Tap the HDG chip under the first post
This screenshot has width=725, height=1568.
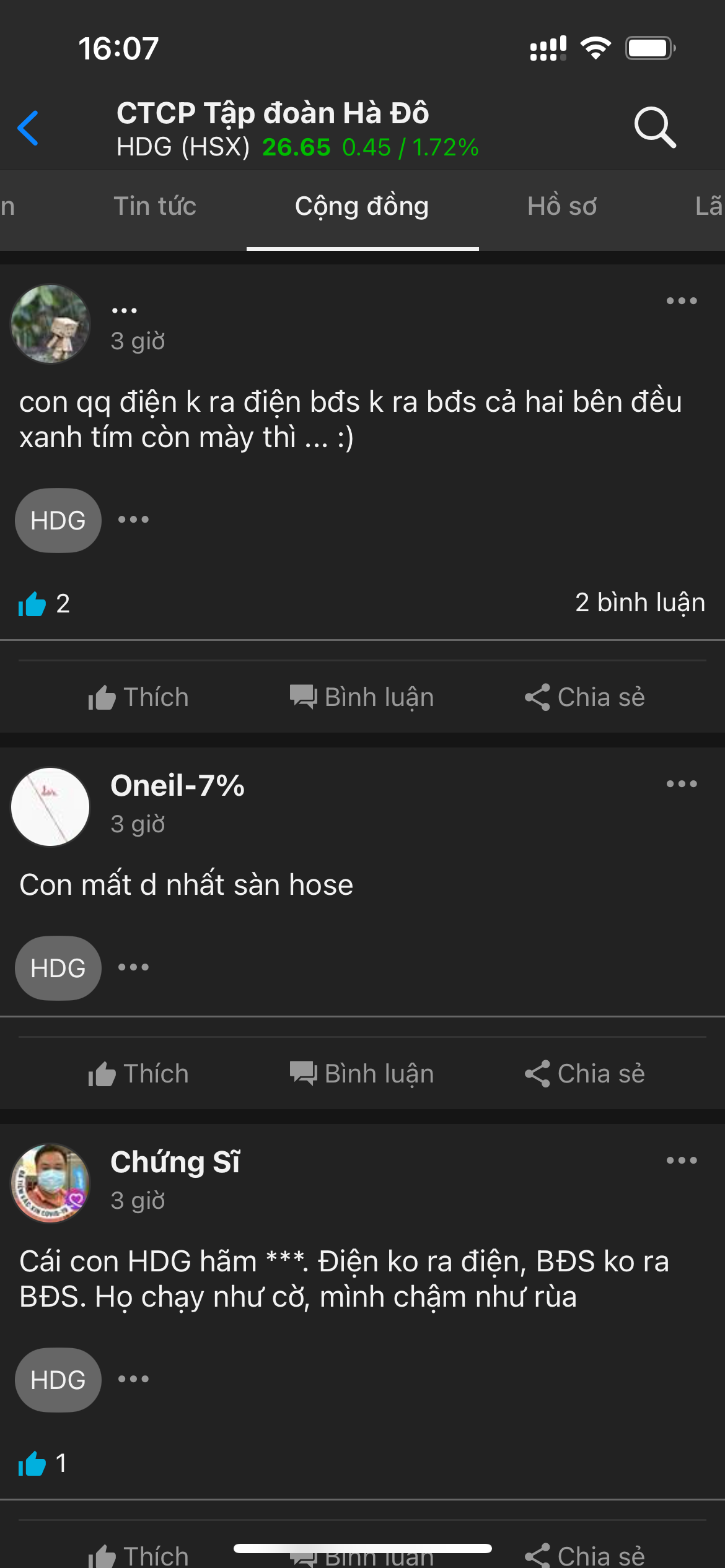click(x=58, y=521)
